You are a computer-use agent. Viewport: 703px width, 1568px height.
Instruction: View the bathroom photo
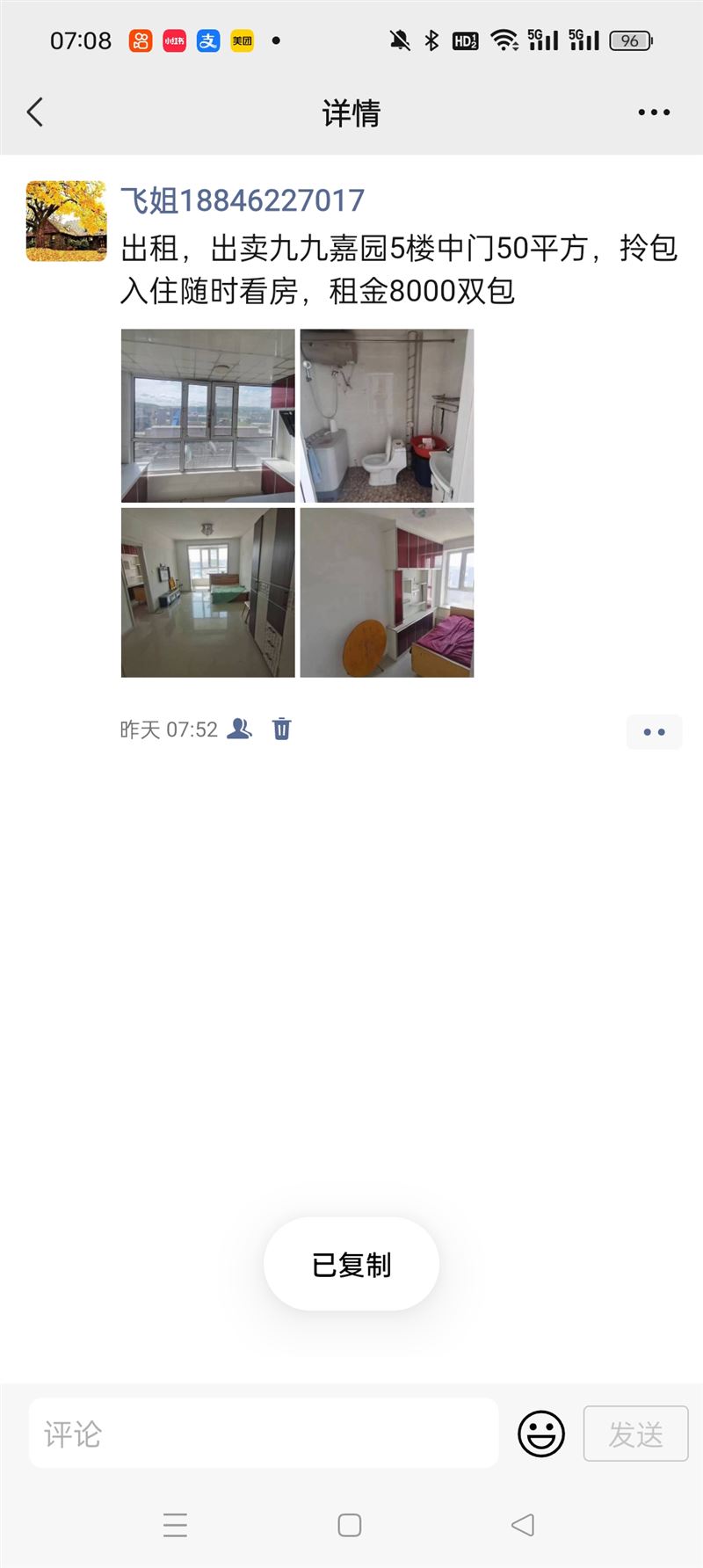click(x=387, y=416)
